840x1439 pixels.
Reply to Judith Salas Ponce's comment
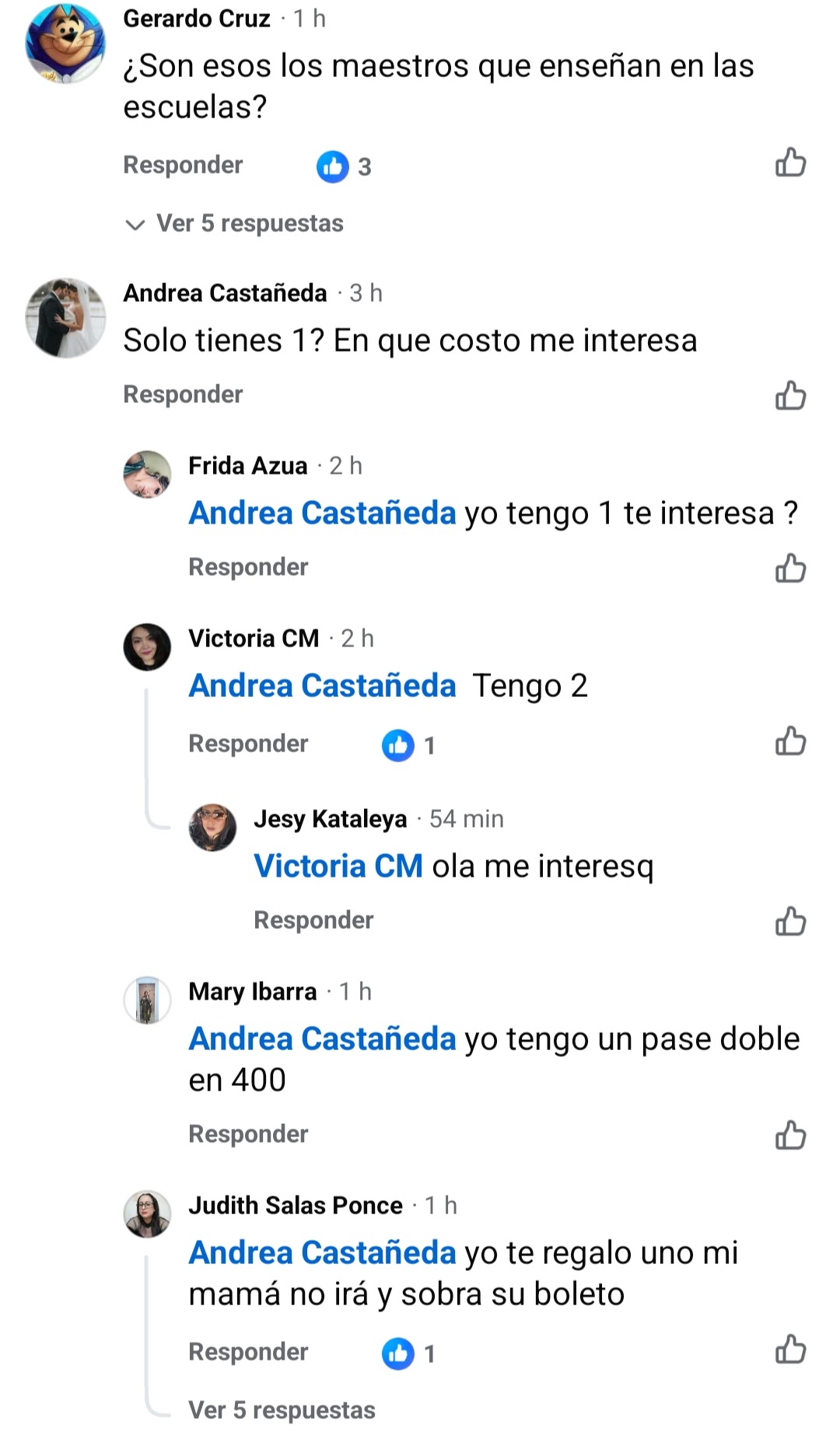click(248, 1352)
